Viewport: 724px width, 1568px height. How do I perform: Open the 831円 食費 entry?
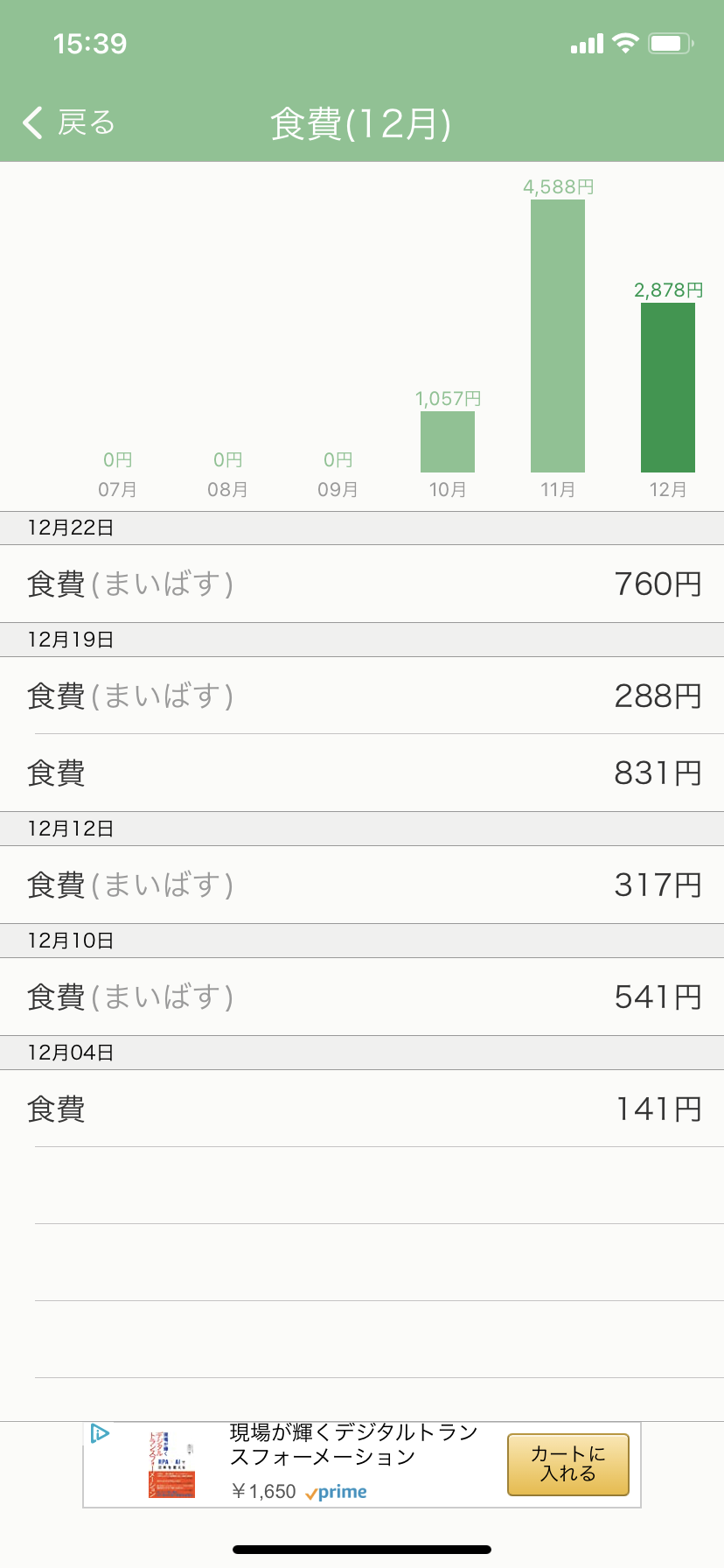[x=362, y=773]
